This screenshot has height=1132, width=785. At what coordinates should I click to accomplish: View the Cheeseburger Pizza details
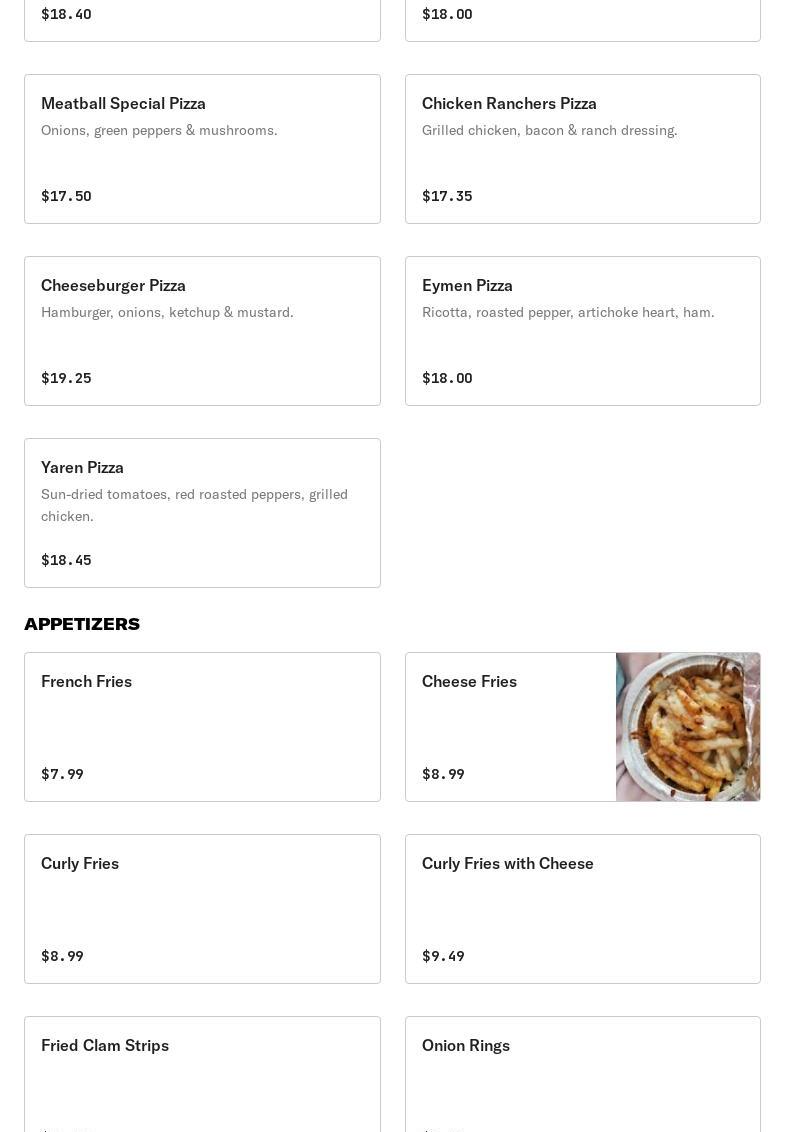click(x=202, y=331)
